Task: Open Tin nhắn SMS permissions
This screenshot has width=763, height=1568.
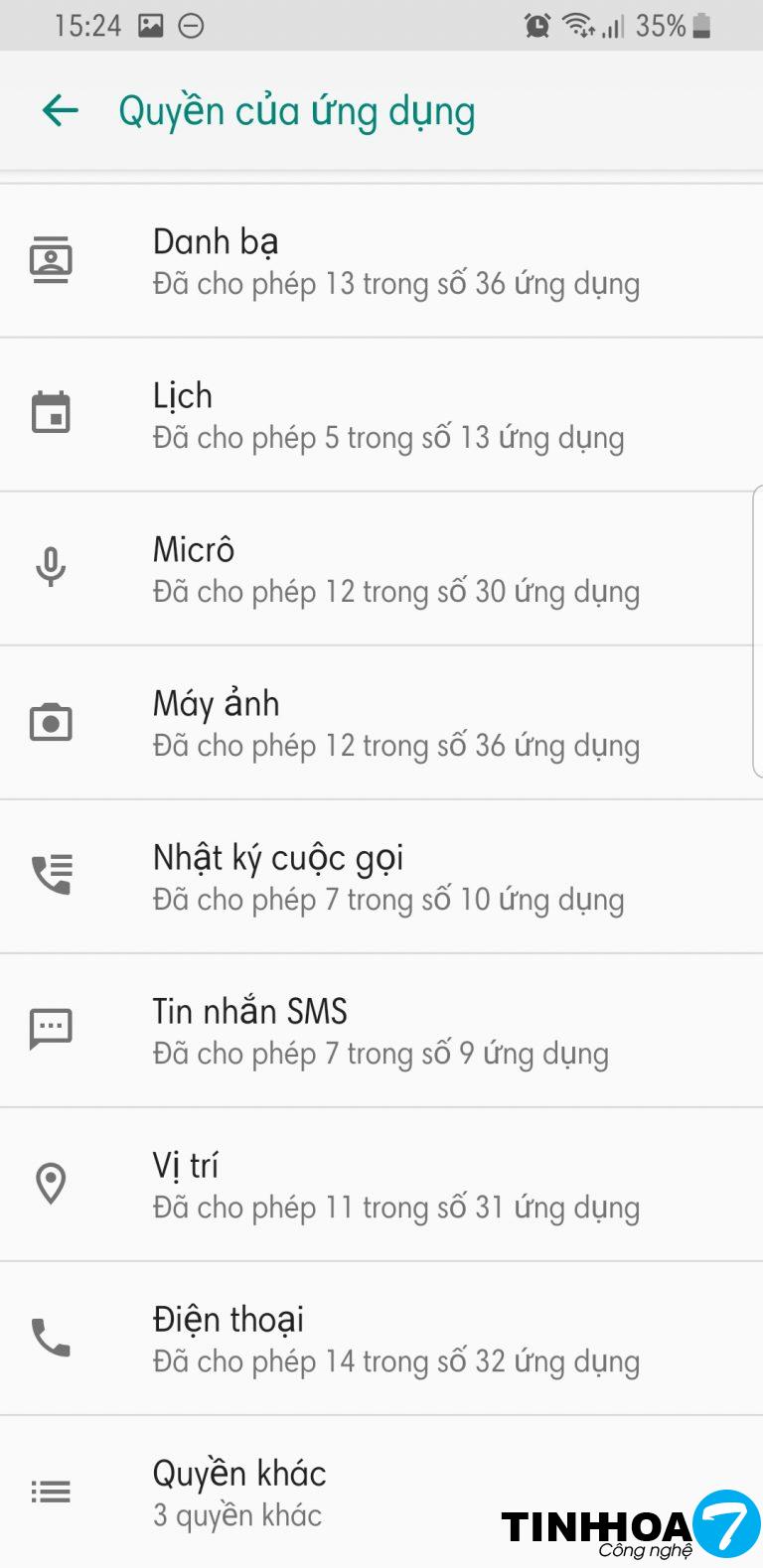Action: (x=381, y=1031)
